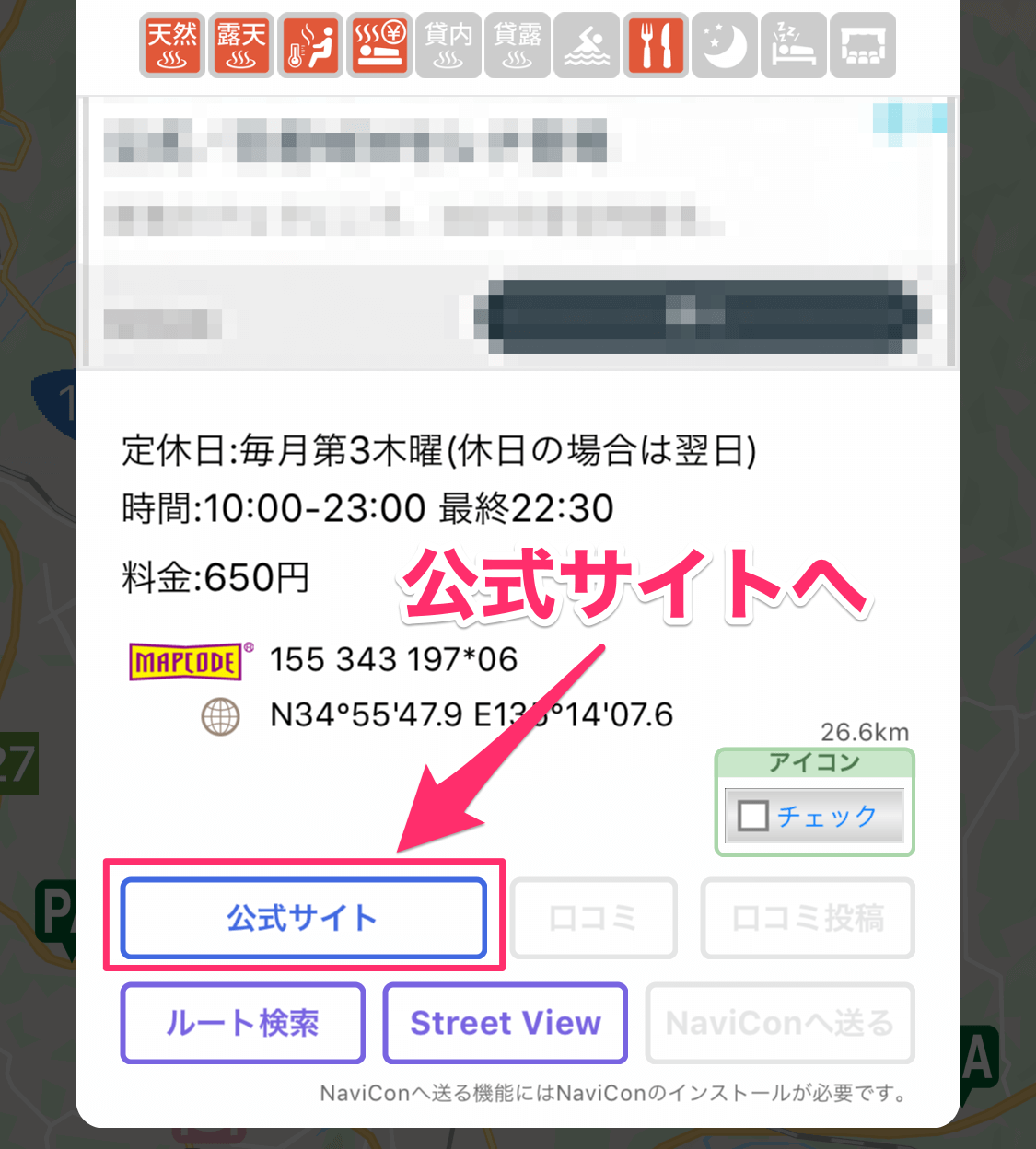Viewport: 1036px width, 1149px height.
Task: Start ルート検索 route search
Action: 242,1023
